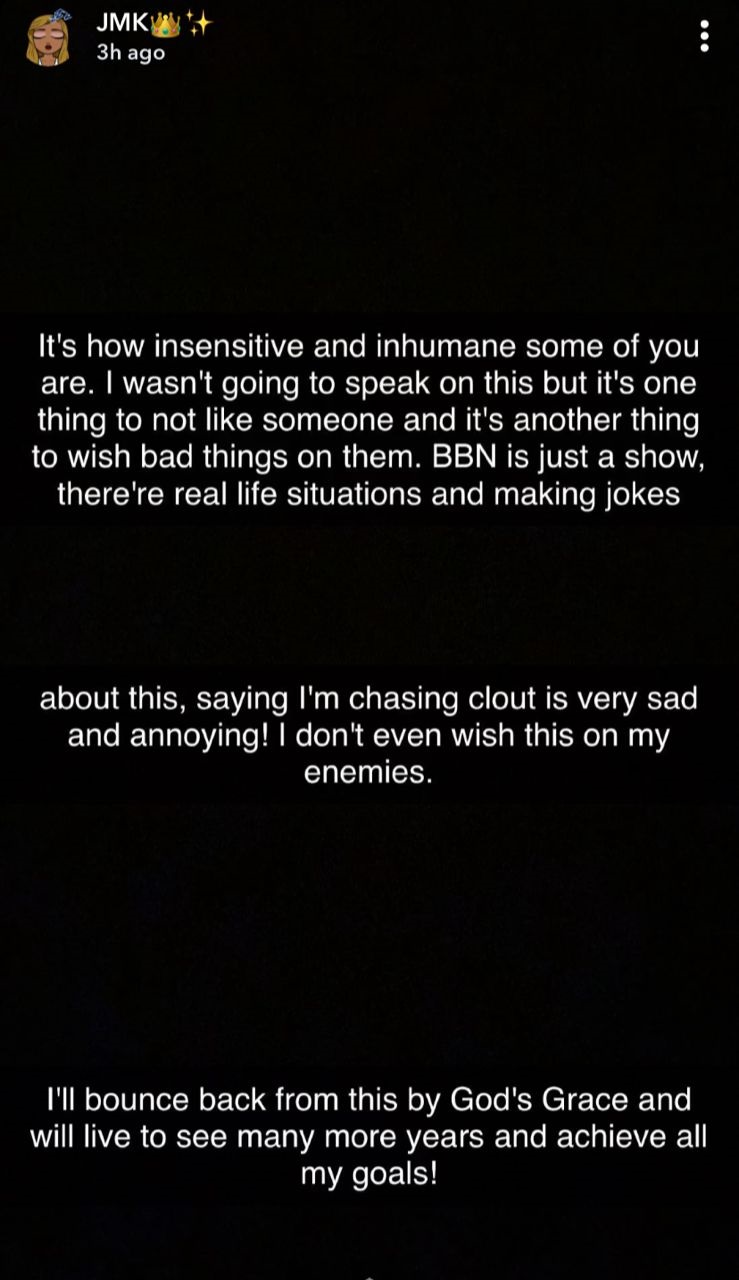Open JMK's profile avatar
Viewport: 739px width, 1280px height.
pyautogui.click(x=47, y=40)
